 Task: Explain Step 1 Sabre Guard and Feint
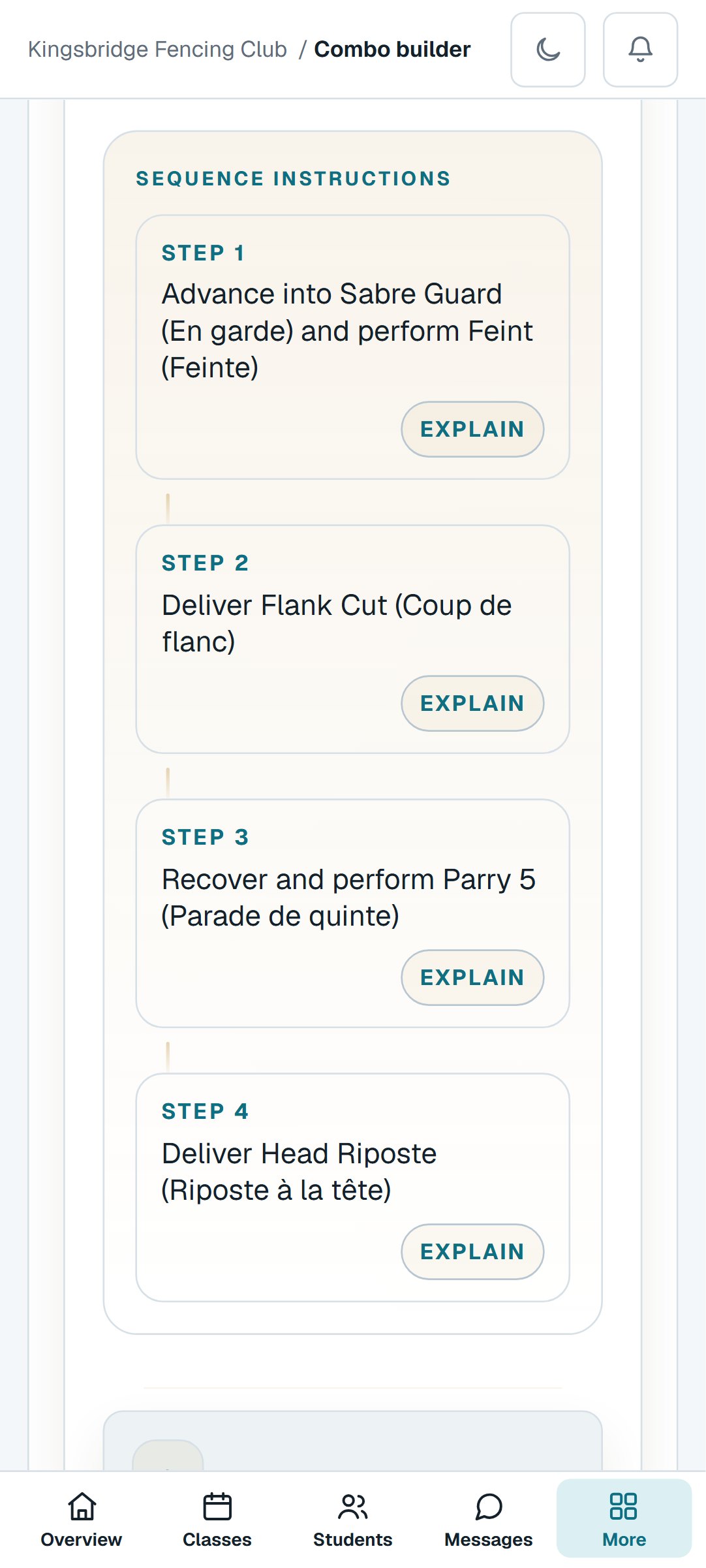(472, 429)
